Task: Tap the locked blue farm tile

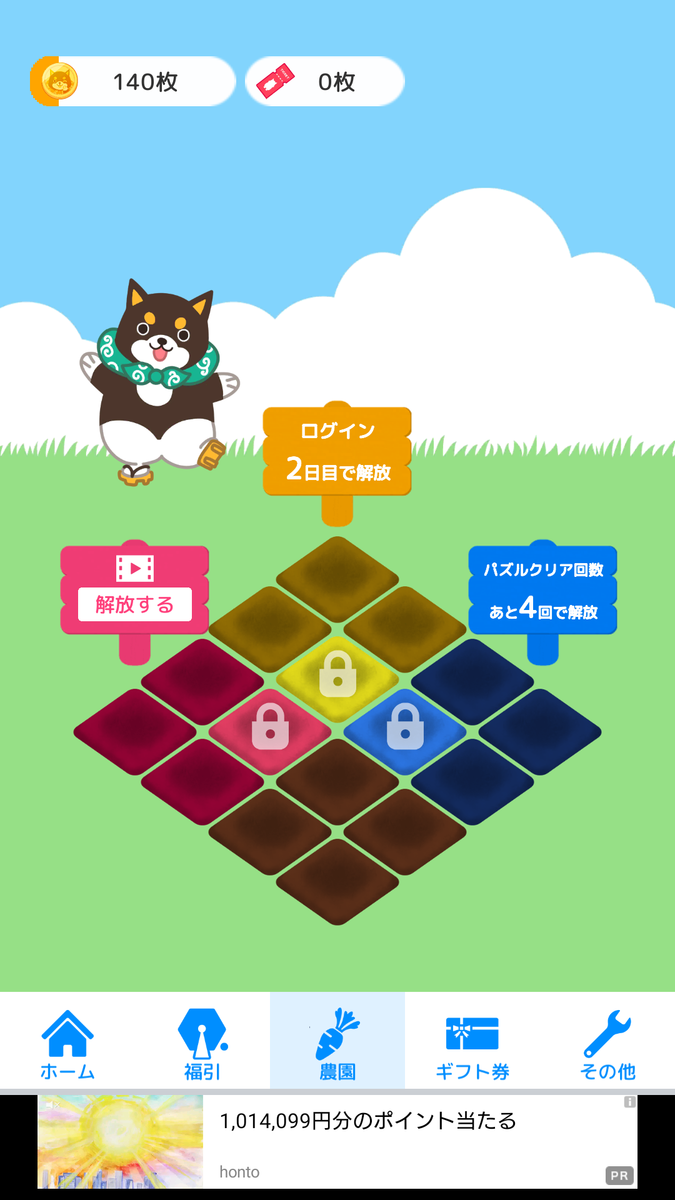Action: coord(404,725)
